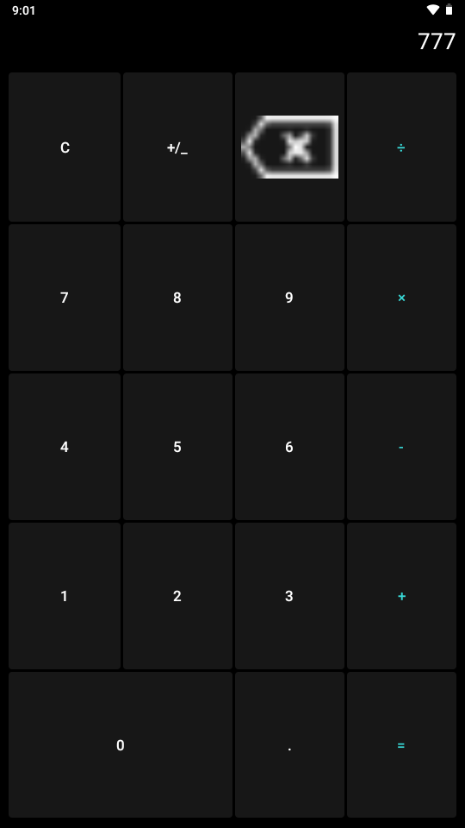
Task: Calculate the result with equals
Action: (401, 745)
